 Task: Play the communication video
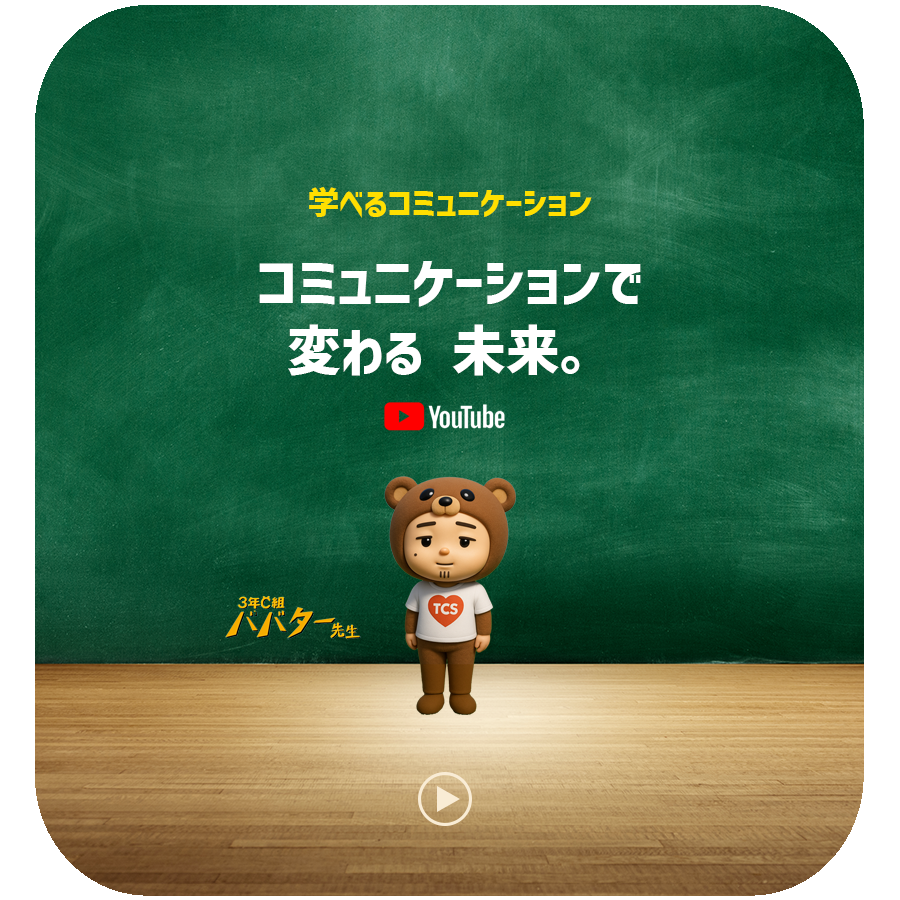[x=444, y=799]
